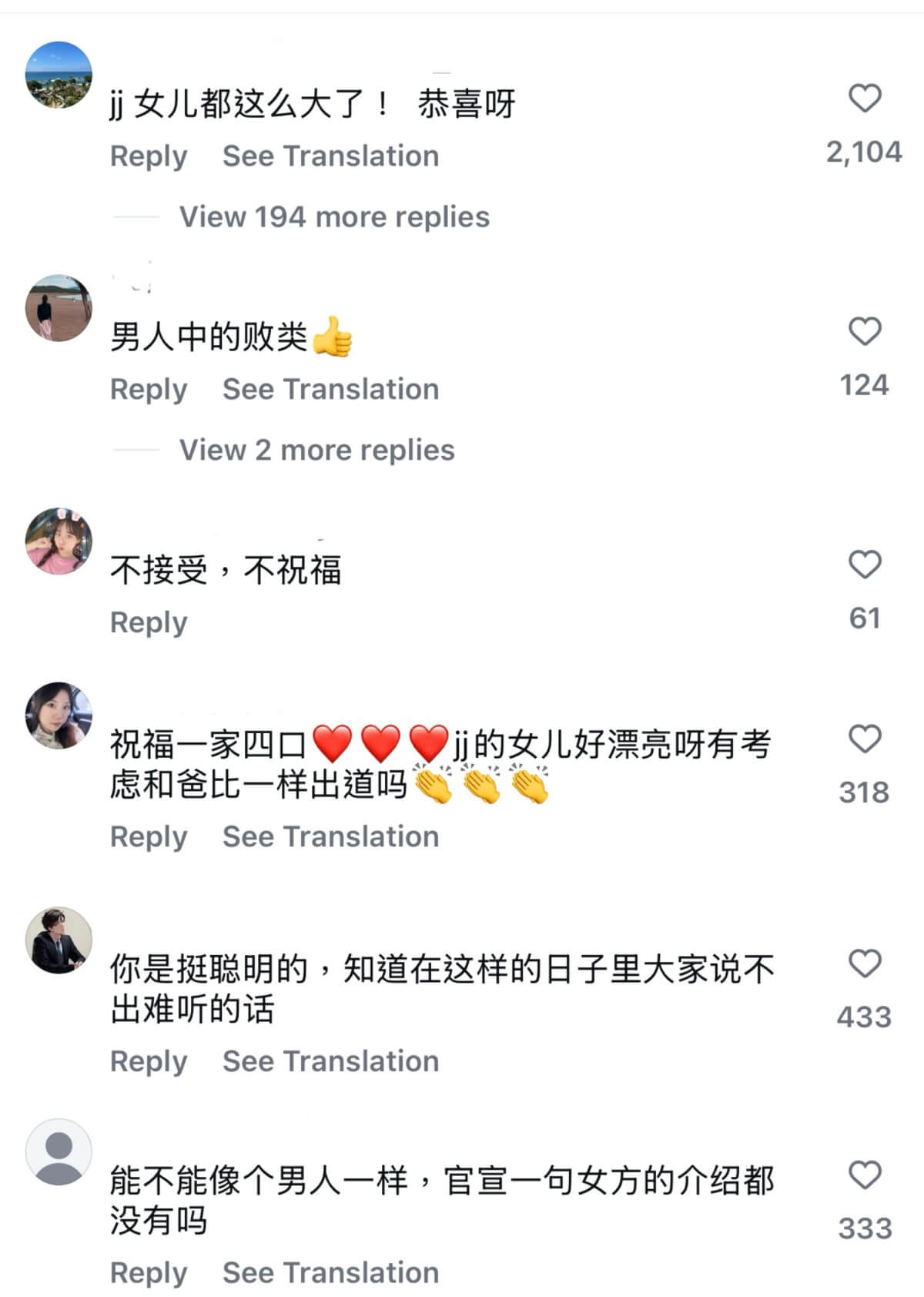924x1297 pixels.
Task: Like the comment starting "能不能像个男人一样"
Action: pyautogui.click(x=864, y=1176)
